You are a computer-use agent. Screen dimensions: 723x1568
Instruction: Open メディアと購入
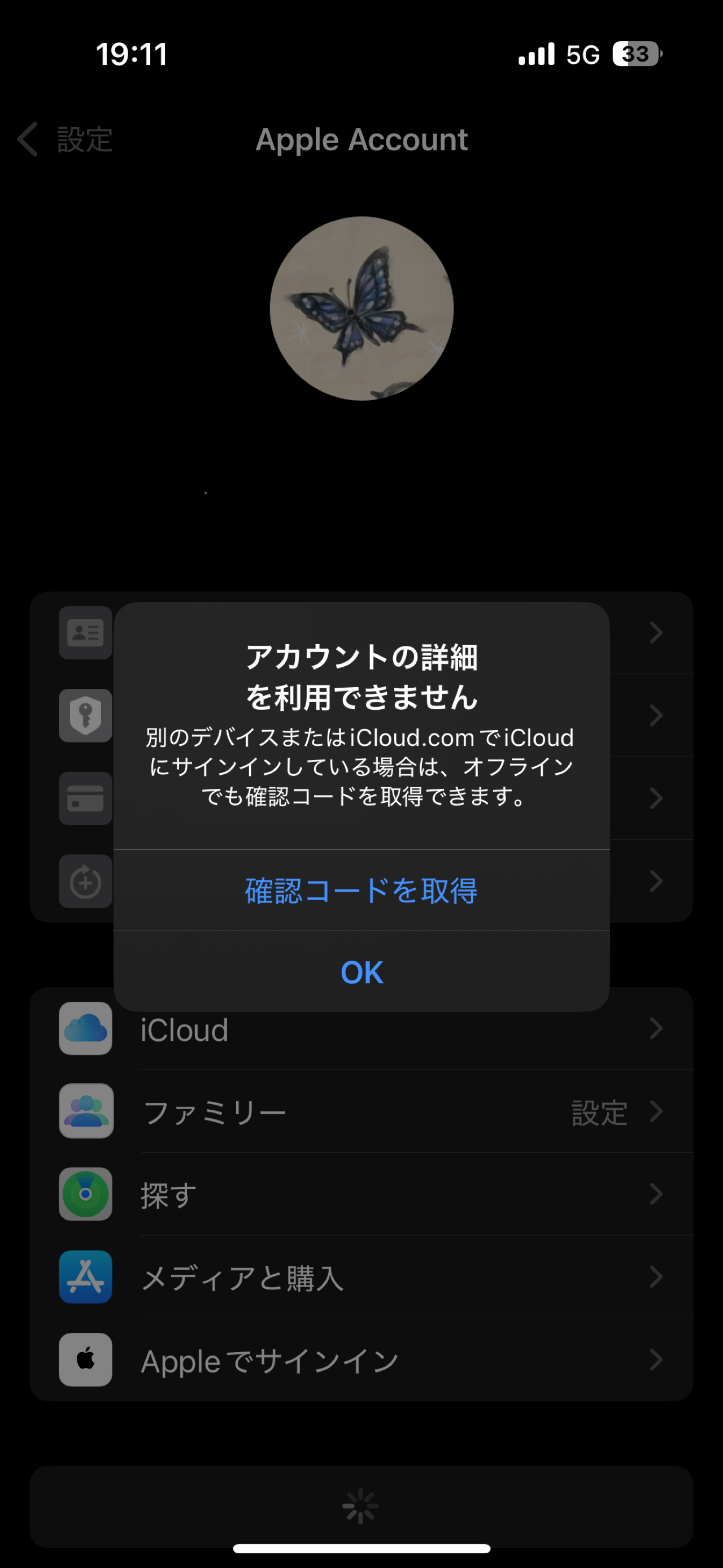coord(361,1277)
